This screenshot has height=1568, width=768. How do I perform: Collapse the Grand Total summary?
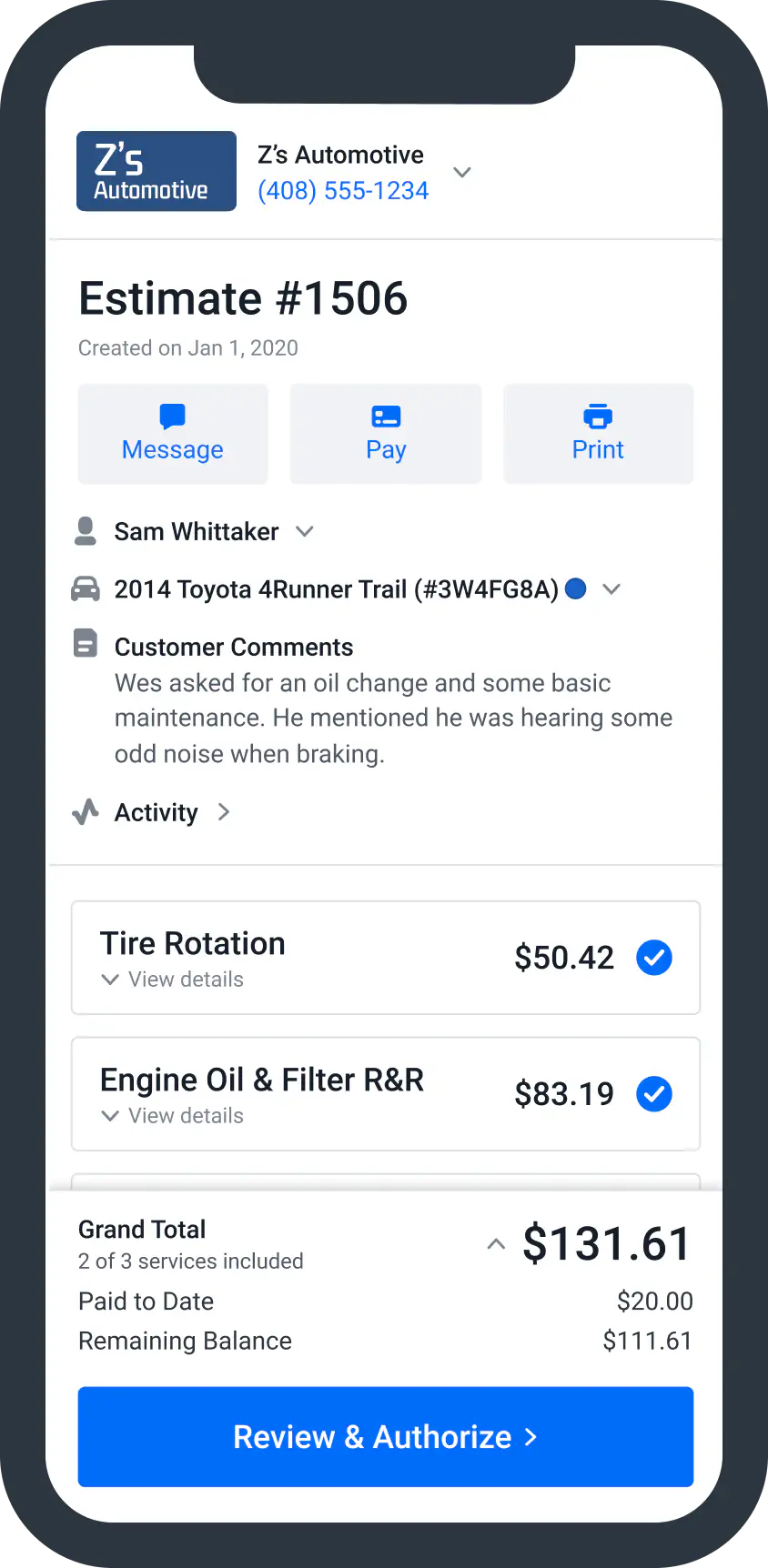[496, 1244]
